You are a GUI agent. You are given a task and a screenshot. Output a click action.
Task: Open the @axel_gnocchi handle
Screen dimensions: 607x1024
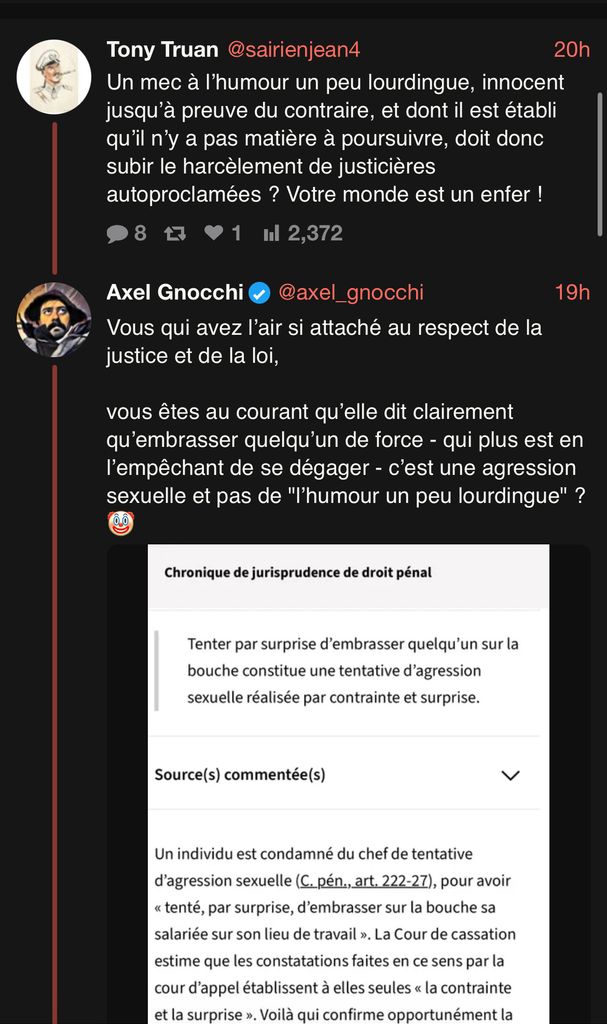pyautogui.click(x=350, y=292)
